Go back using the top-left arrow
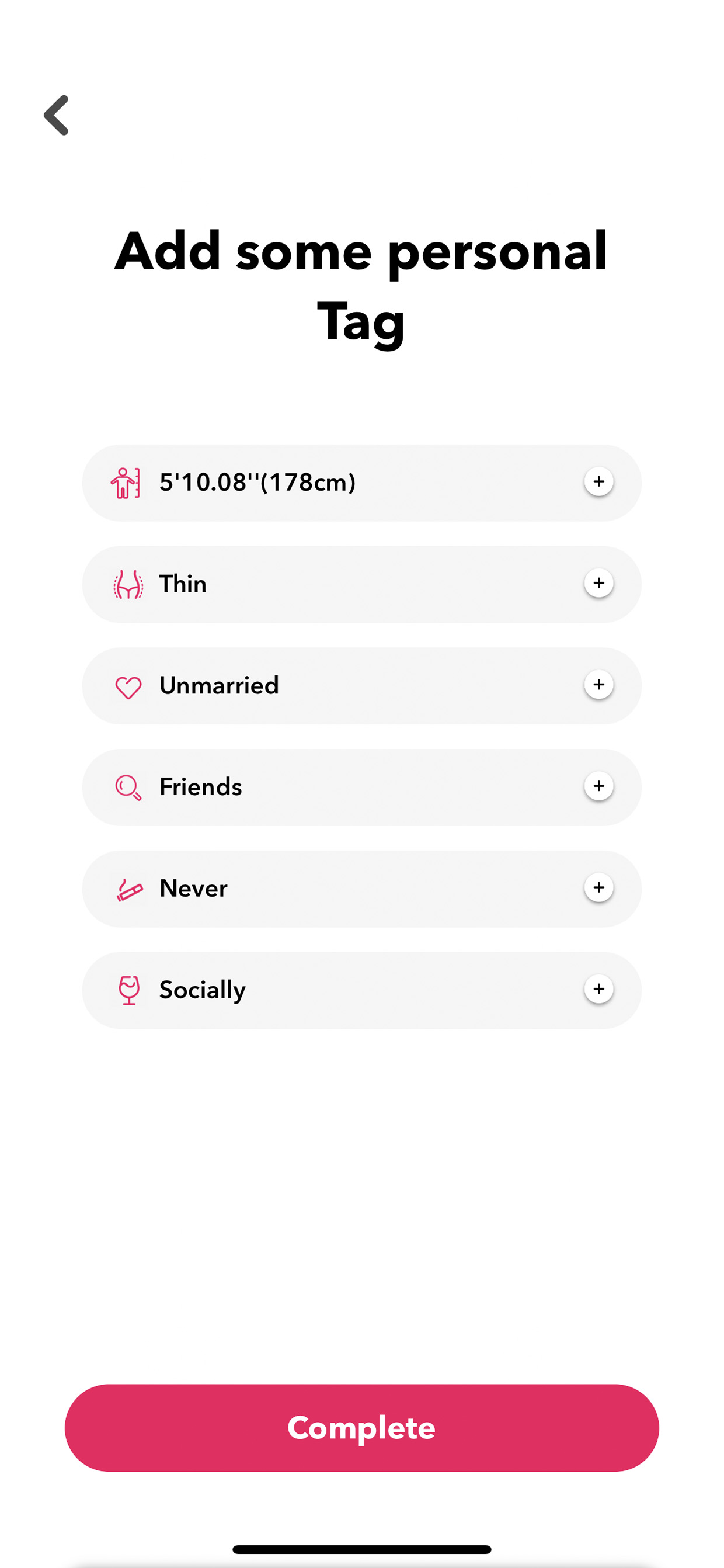The height and width of the screenshot is (1568, 724). [57, 115]
